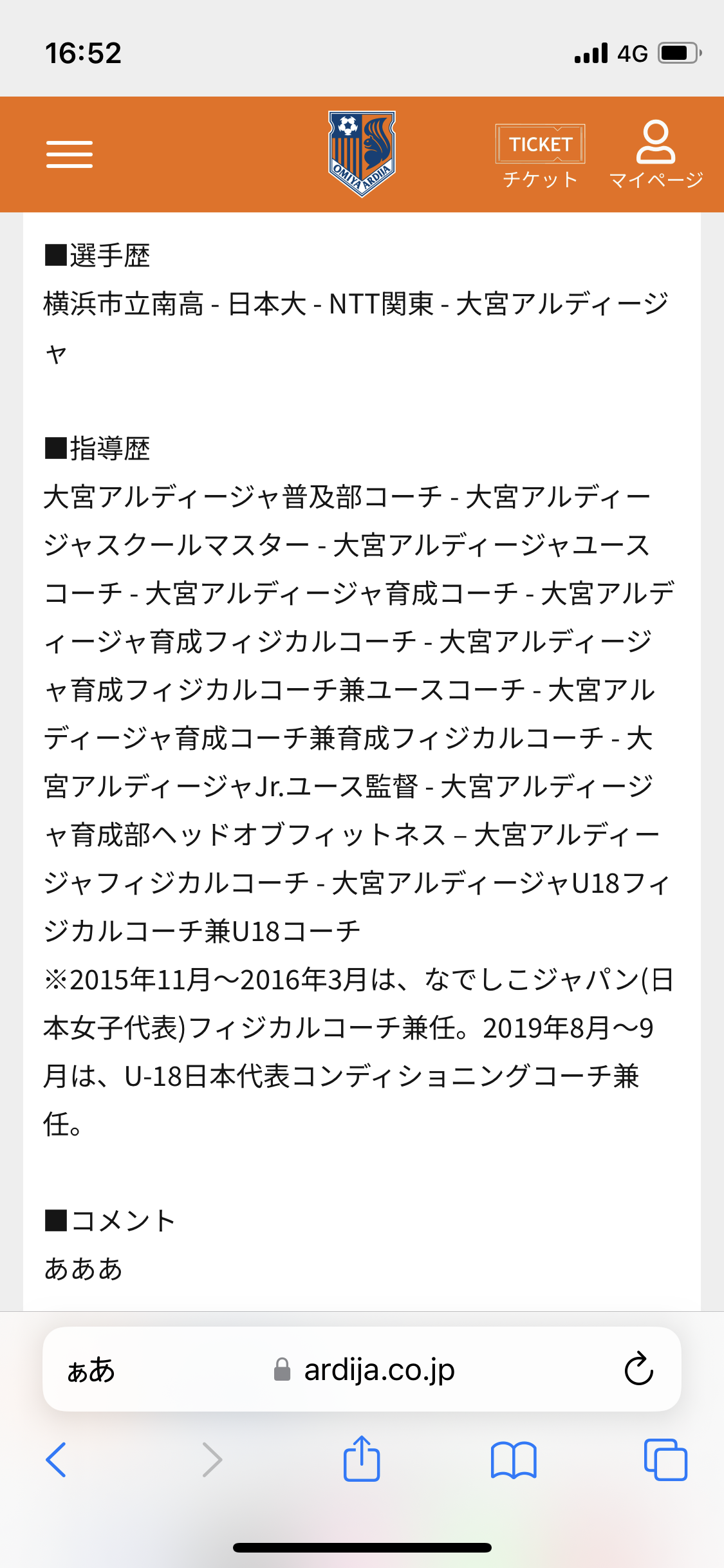Go back to the previous page
Screen dimensions: 724x1568
(x=56, y=1459)
